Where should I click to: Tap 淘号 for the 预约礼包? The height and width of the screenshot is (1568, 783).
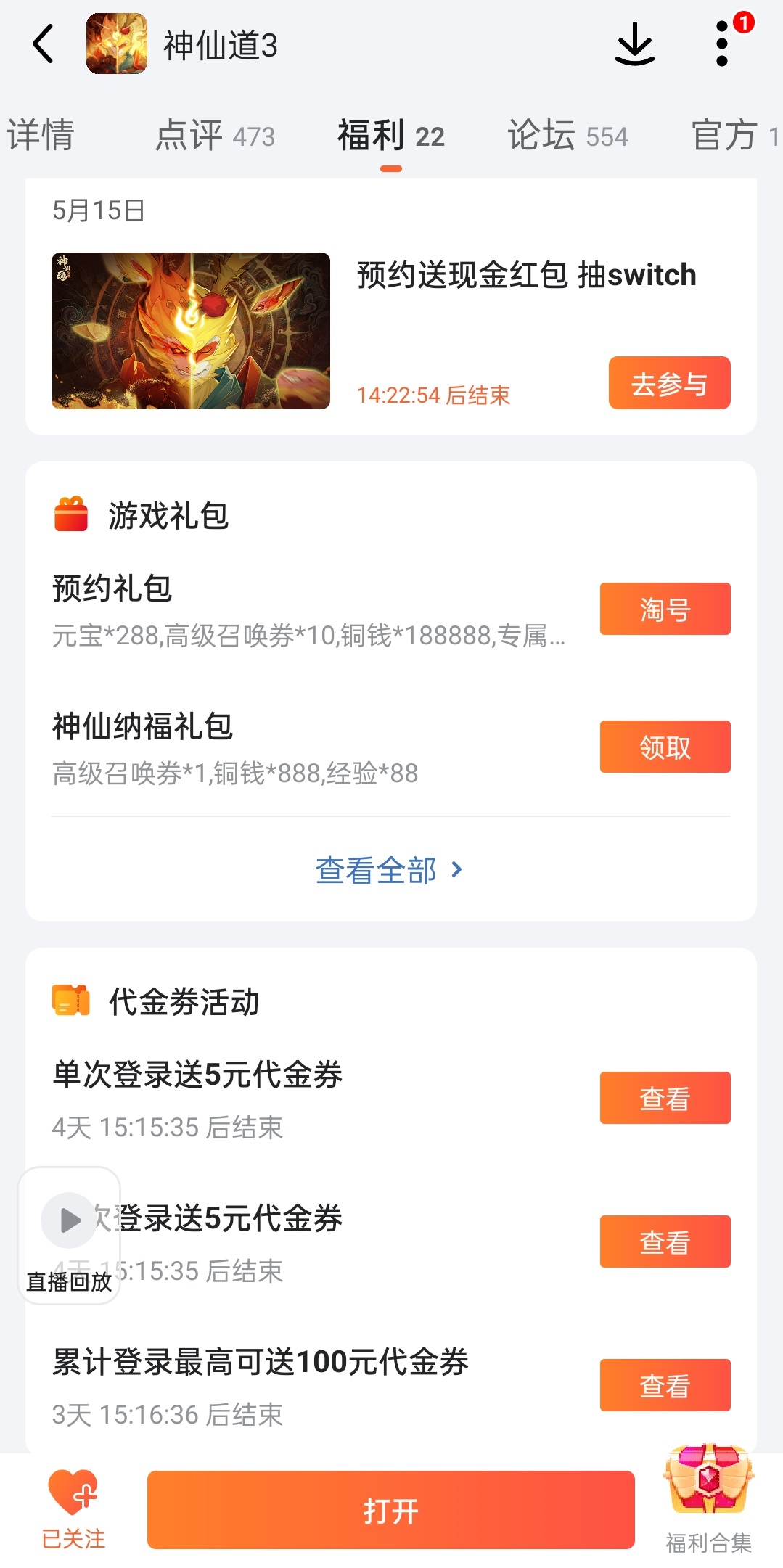(665, 609)
